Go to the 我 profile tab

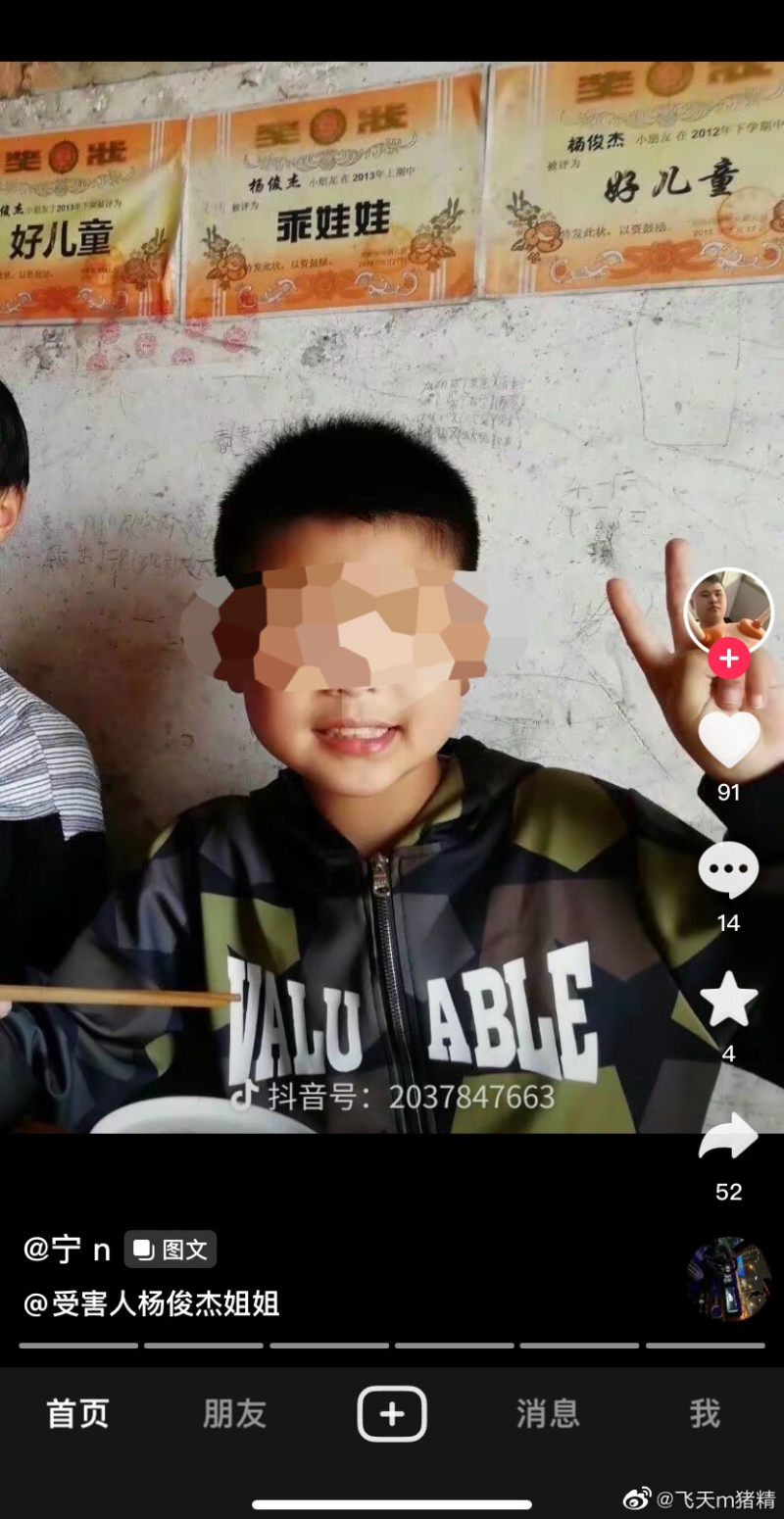pyautogui.click(x=705, y=1413)
